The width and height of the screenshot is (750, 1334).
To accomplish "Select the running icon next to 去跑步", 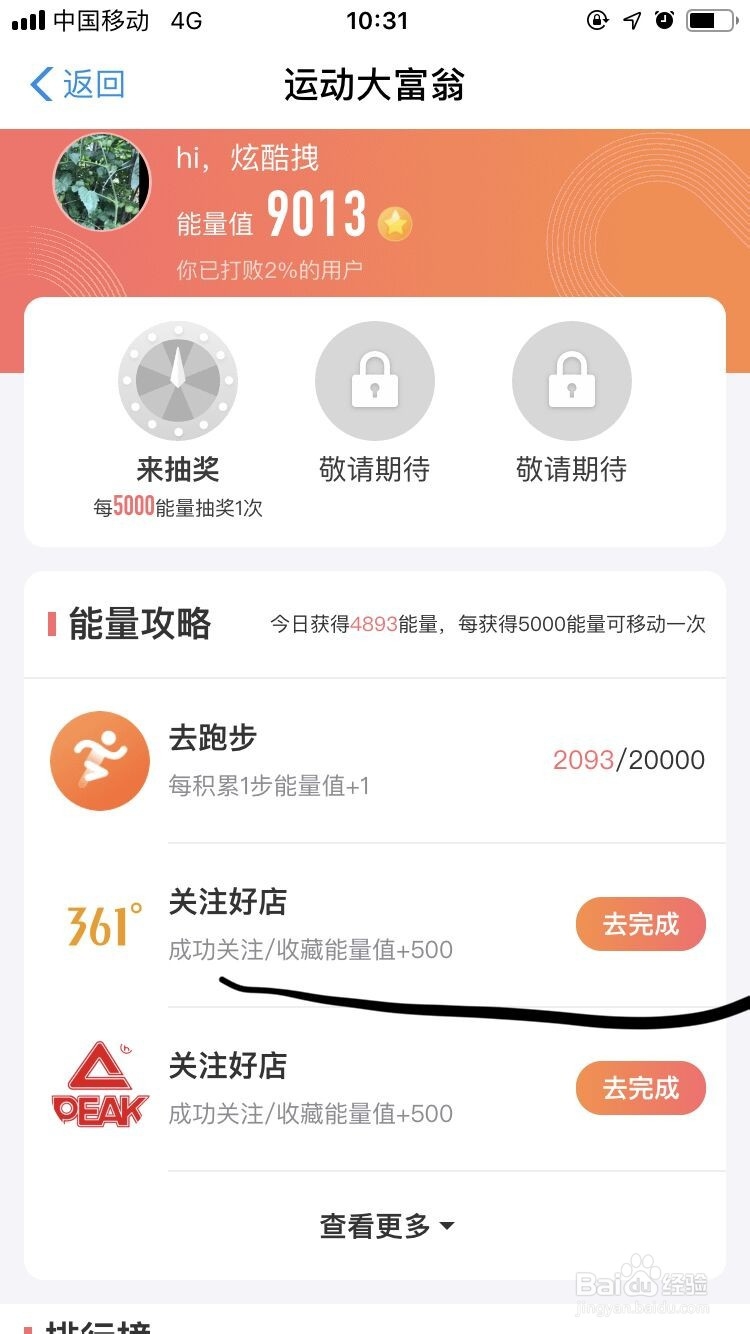I will [x=99, y=760].
